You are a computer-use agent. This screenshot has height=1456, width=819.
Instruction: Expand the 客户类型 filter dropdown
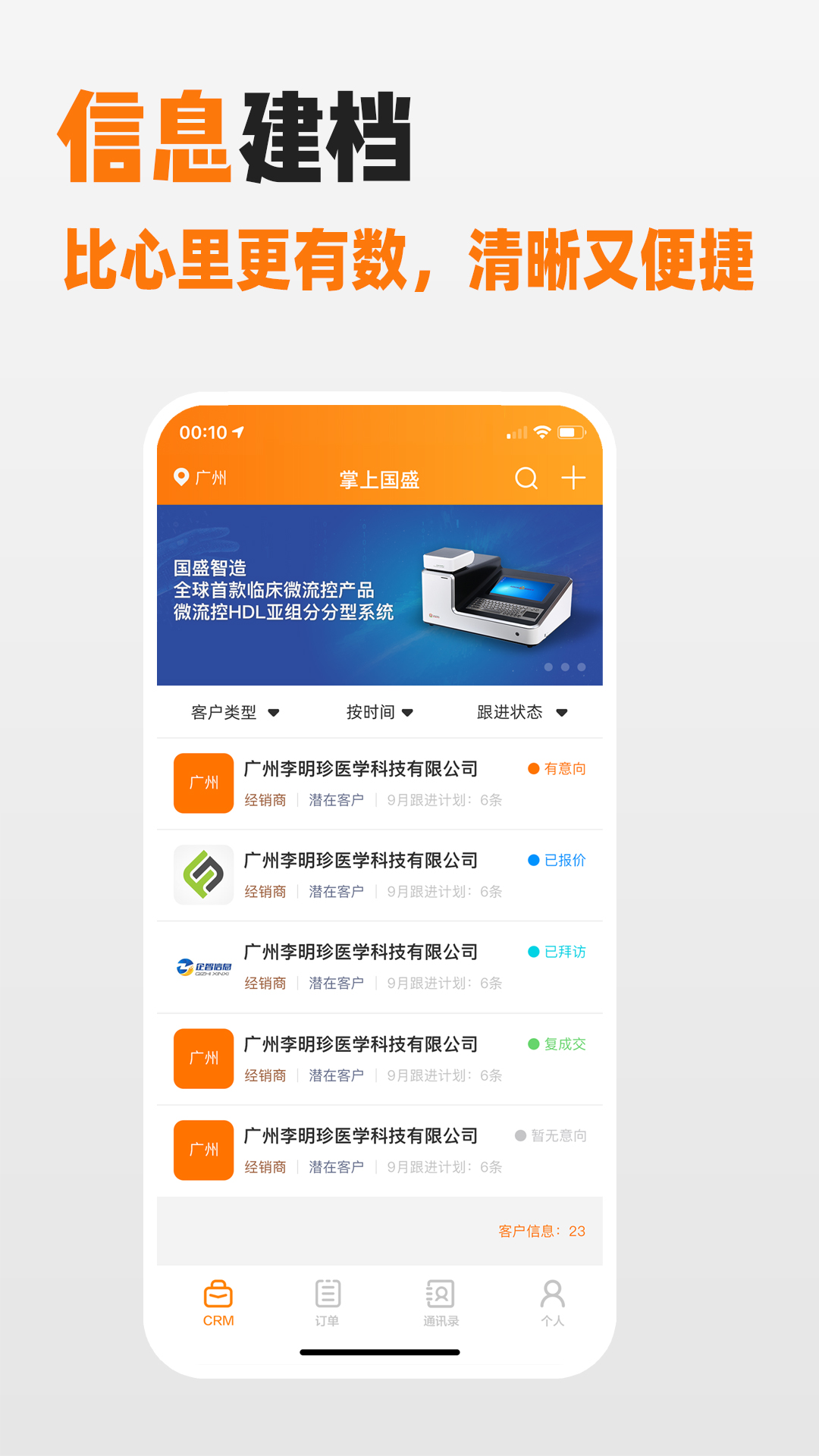click(234, 712)
